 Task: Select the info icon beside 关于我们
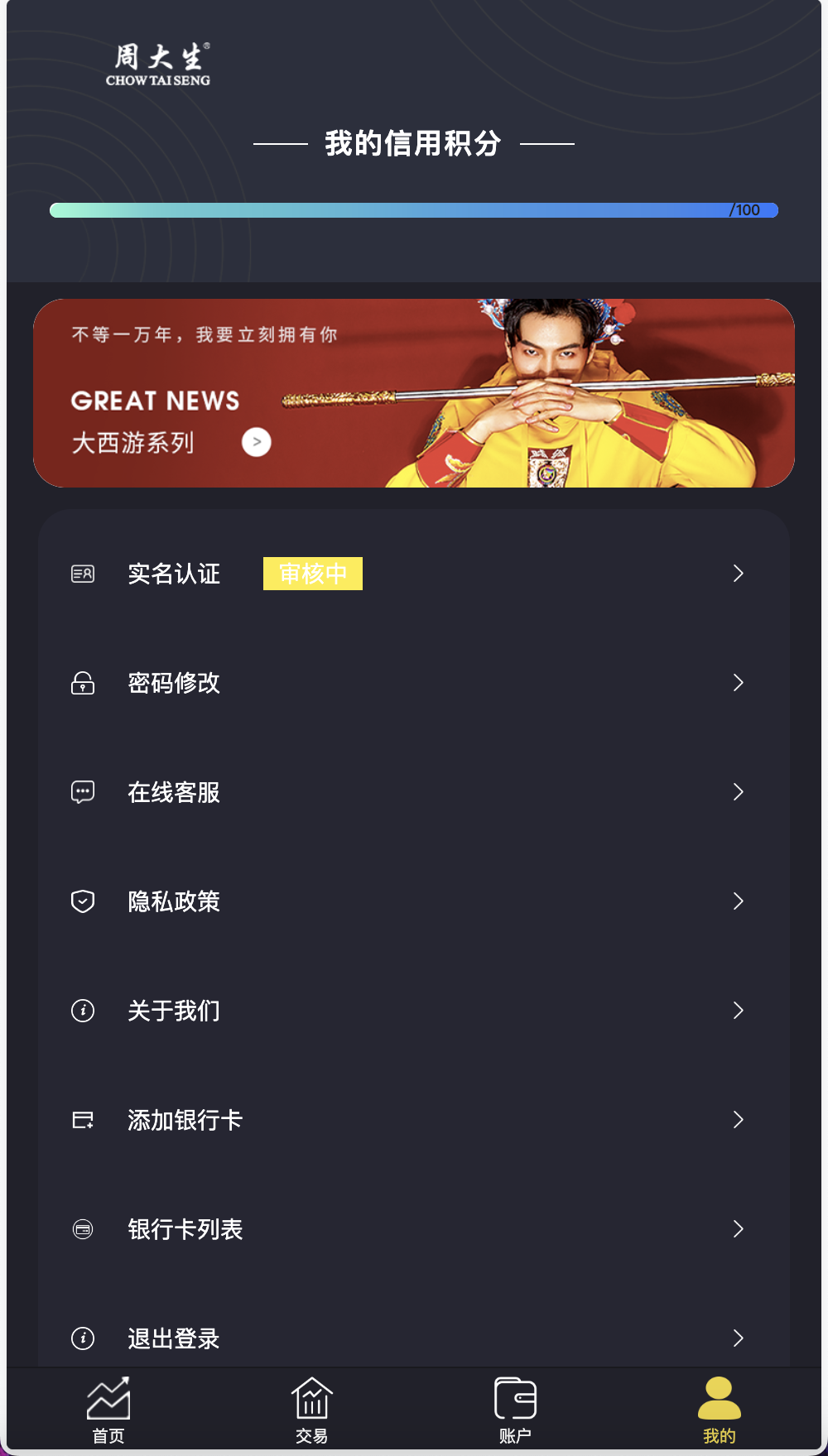82,1011
